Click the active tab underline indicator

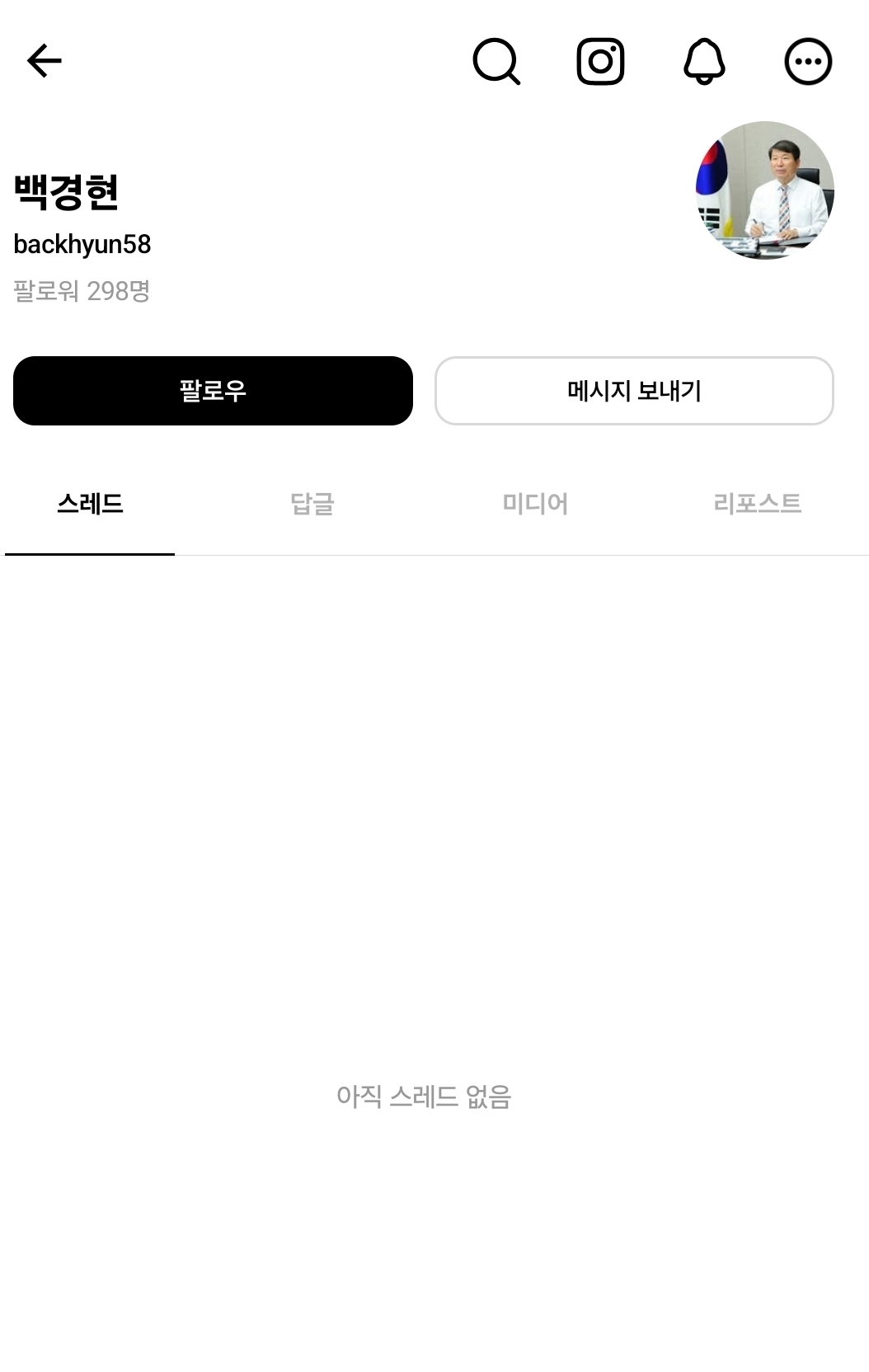point(88,556)
